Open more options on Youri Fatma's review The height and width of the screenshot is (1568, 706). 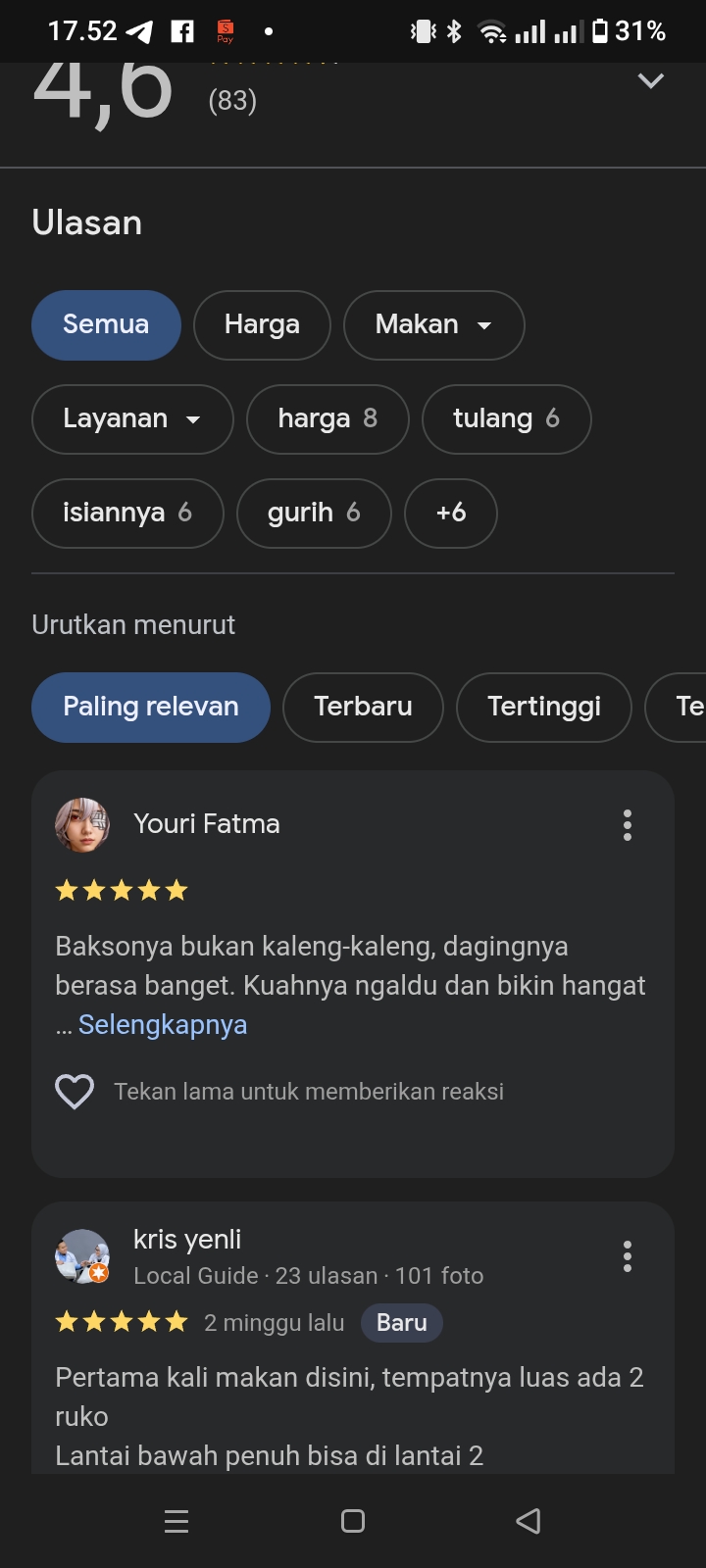pyautogui.click(x=628, y=825)
